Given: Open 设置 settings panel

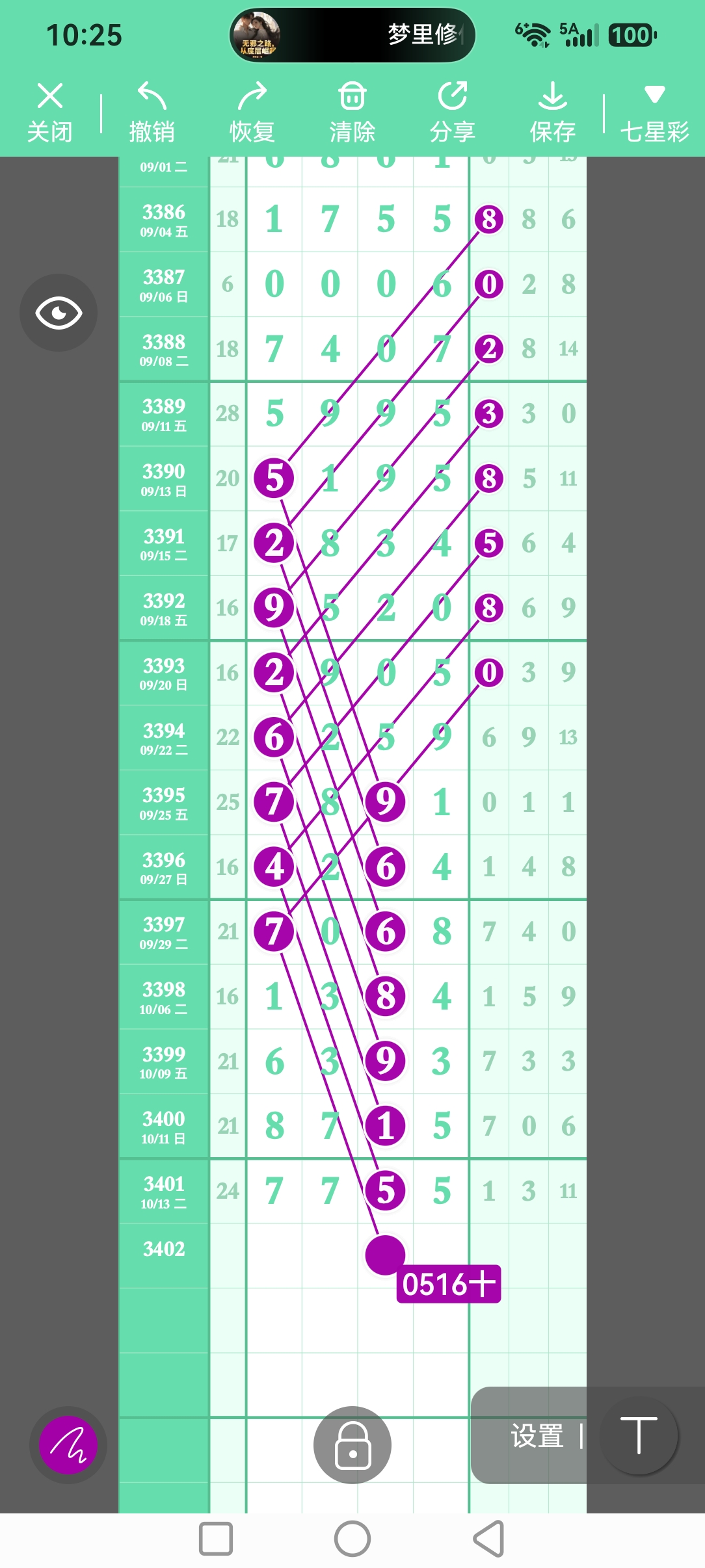Looking at the screenshot, I should coord(537,1436).
